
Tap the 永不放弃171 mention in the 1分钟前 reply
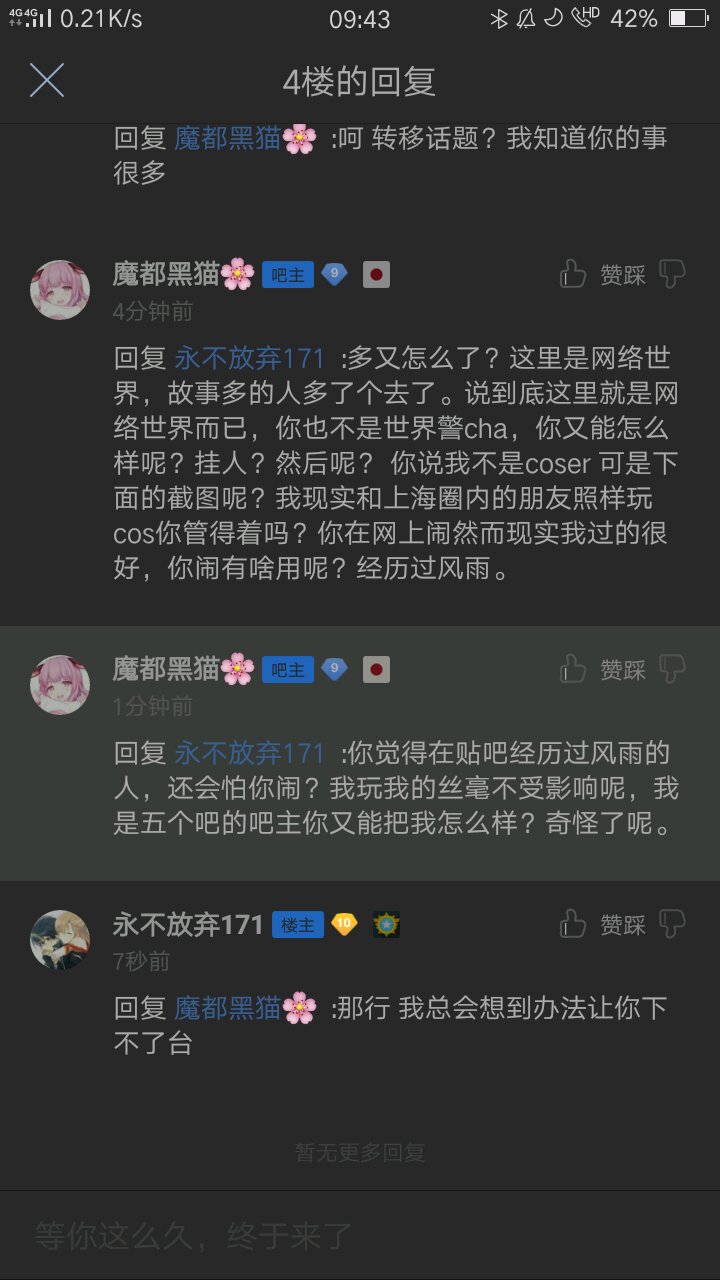point(250,753)
